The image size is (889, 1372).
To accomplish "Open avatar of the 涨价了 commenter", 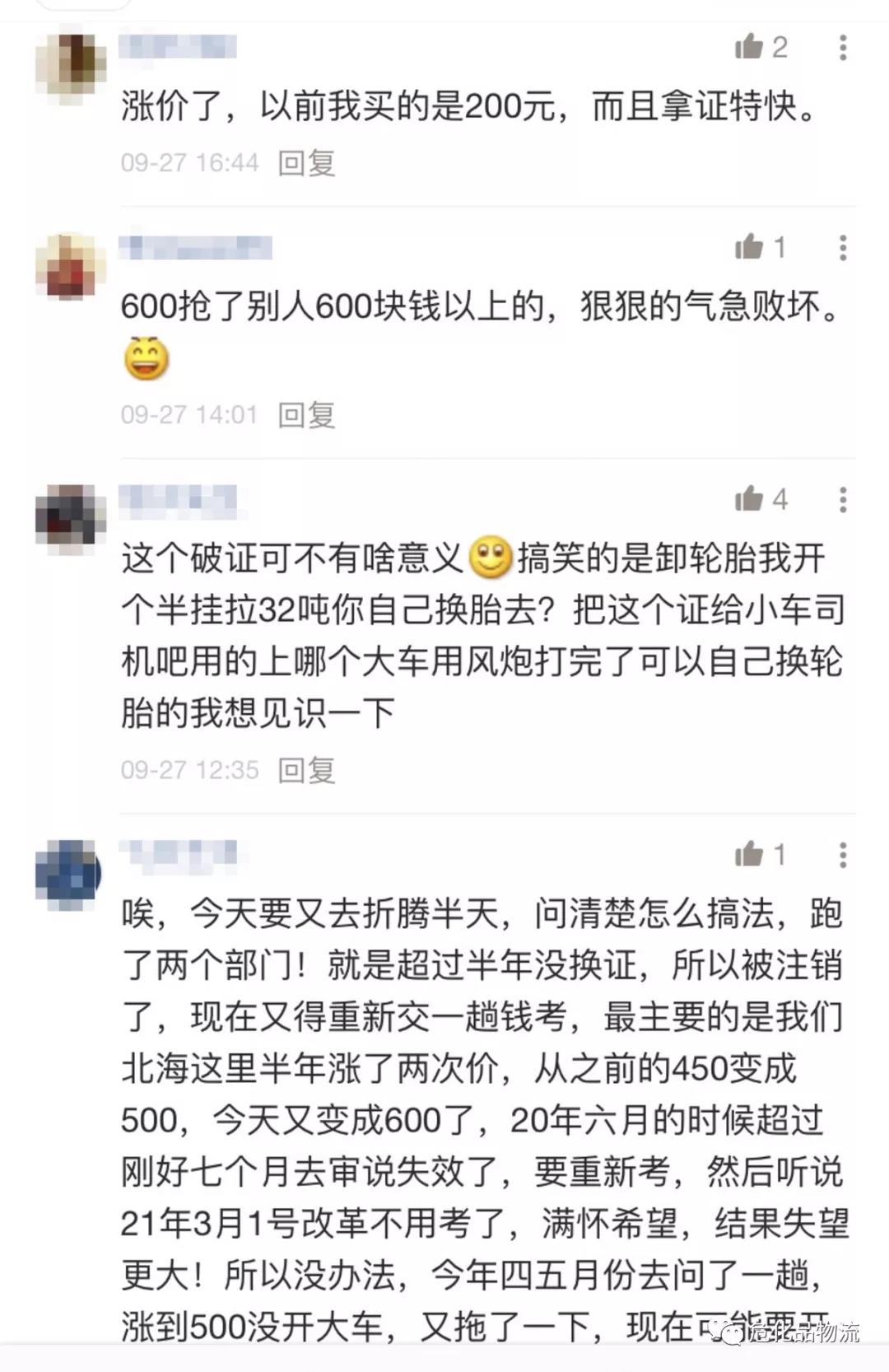I will point(71,63).
